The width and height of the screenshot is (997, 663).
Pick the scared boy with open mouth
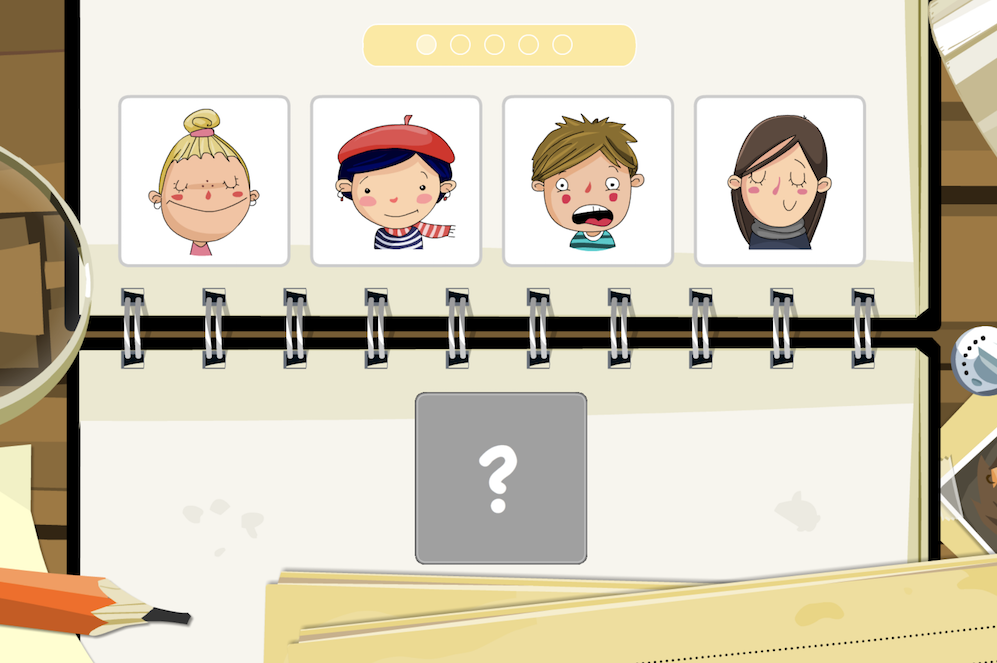click(x=588, y=181)
